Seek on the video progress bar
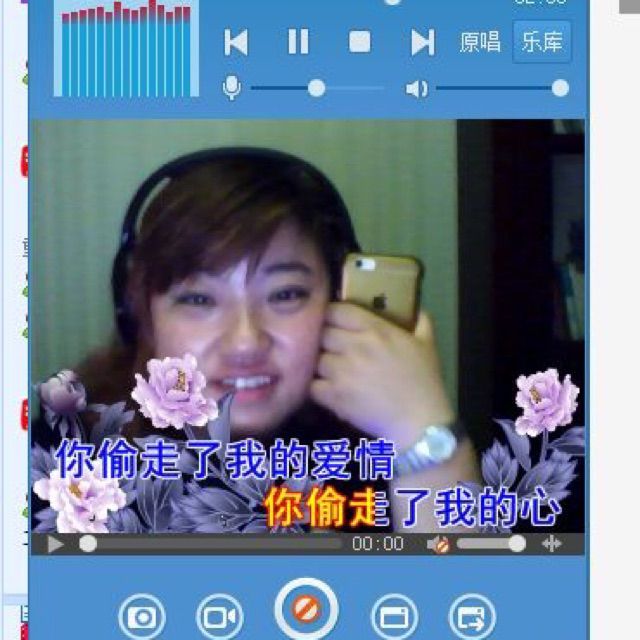The width and height of the screenshot is (640, 640). click(x=215, y=544)
